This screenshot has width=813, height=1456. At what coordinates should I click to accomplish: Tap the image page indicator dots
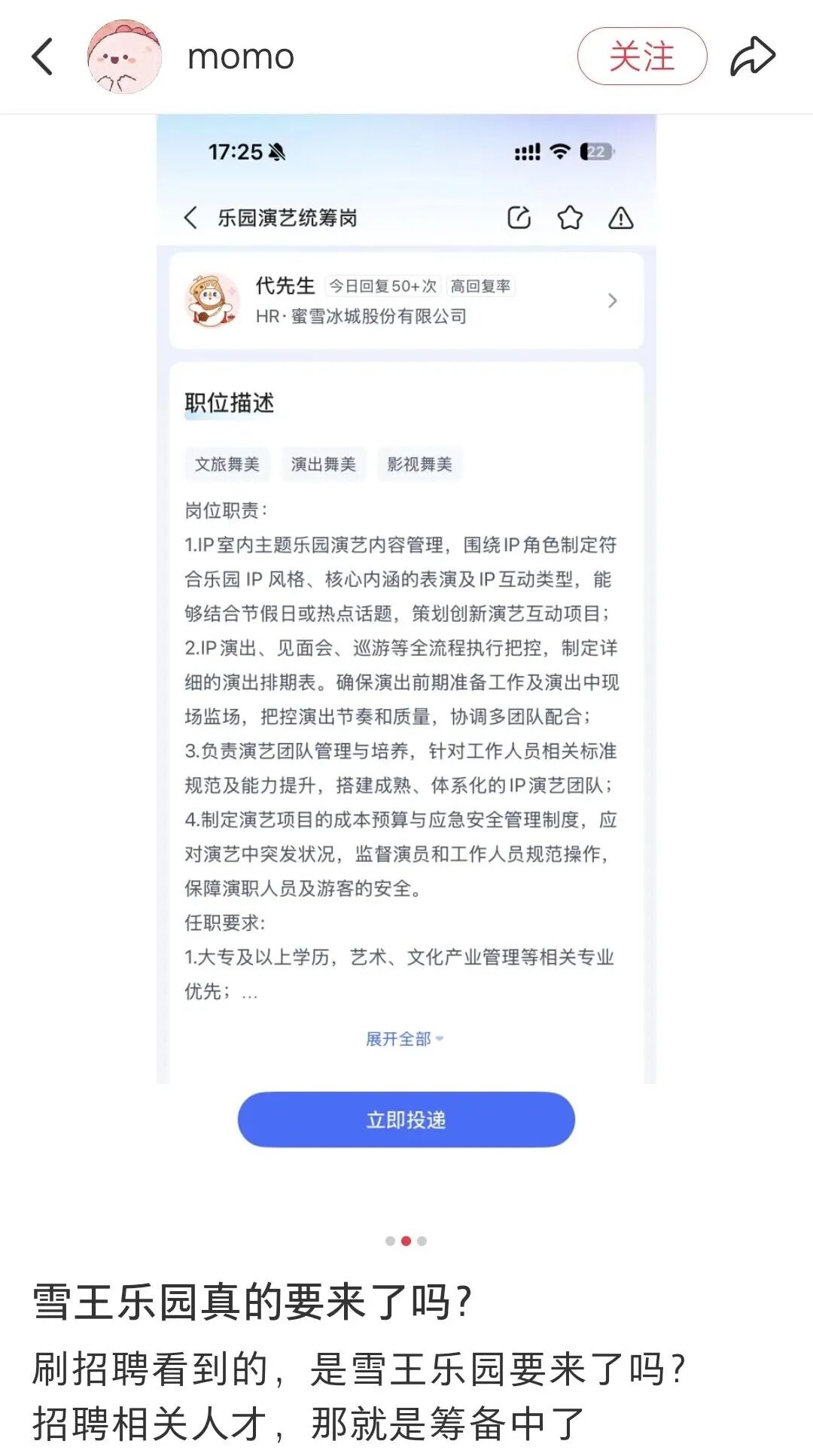(406, 1241)
